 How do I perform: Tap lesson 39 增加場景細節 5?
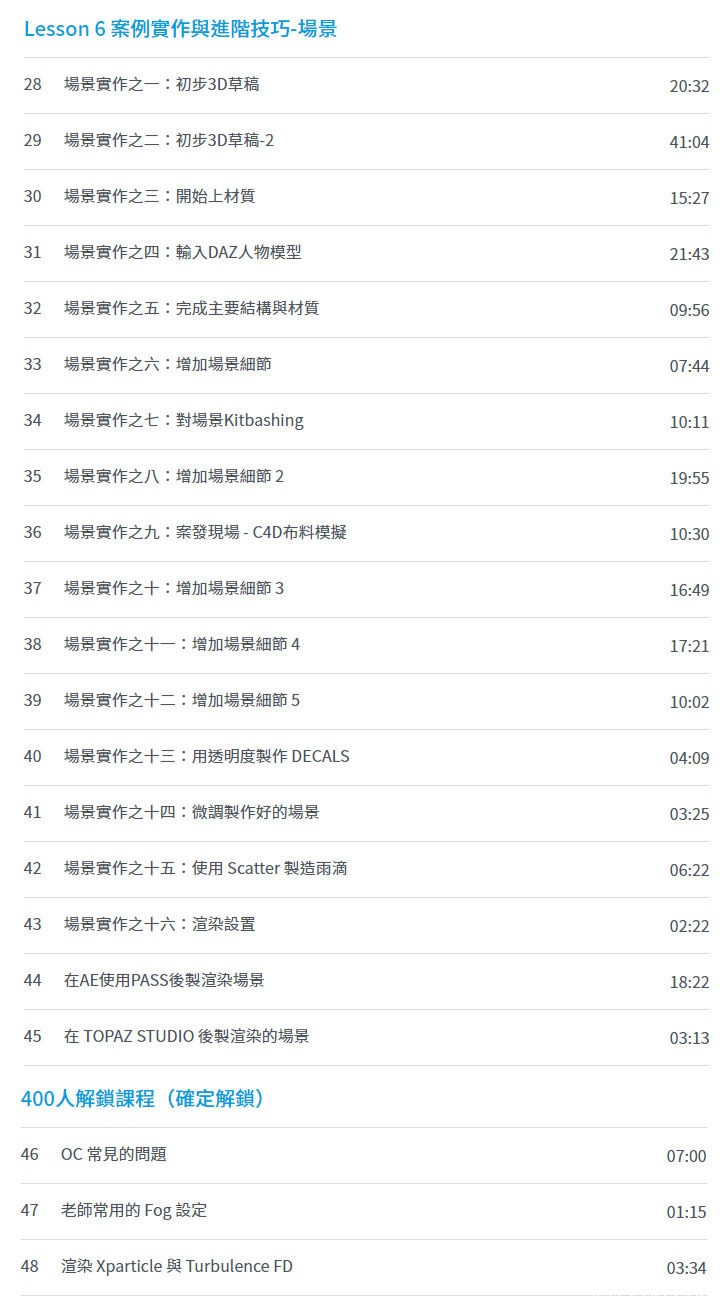(182, 701)
